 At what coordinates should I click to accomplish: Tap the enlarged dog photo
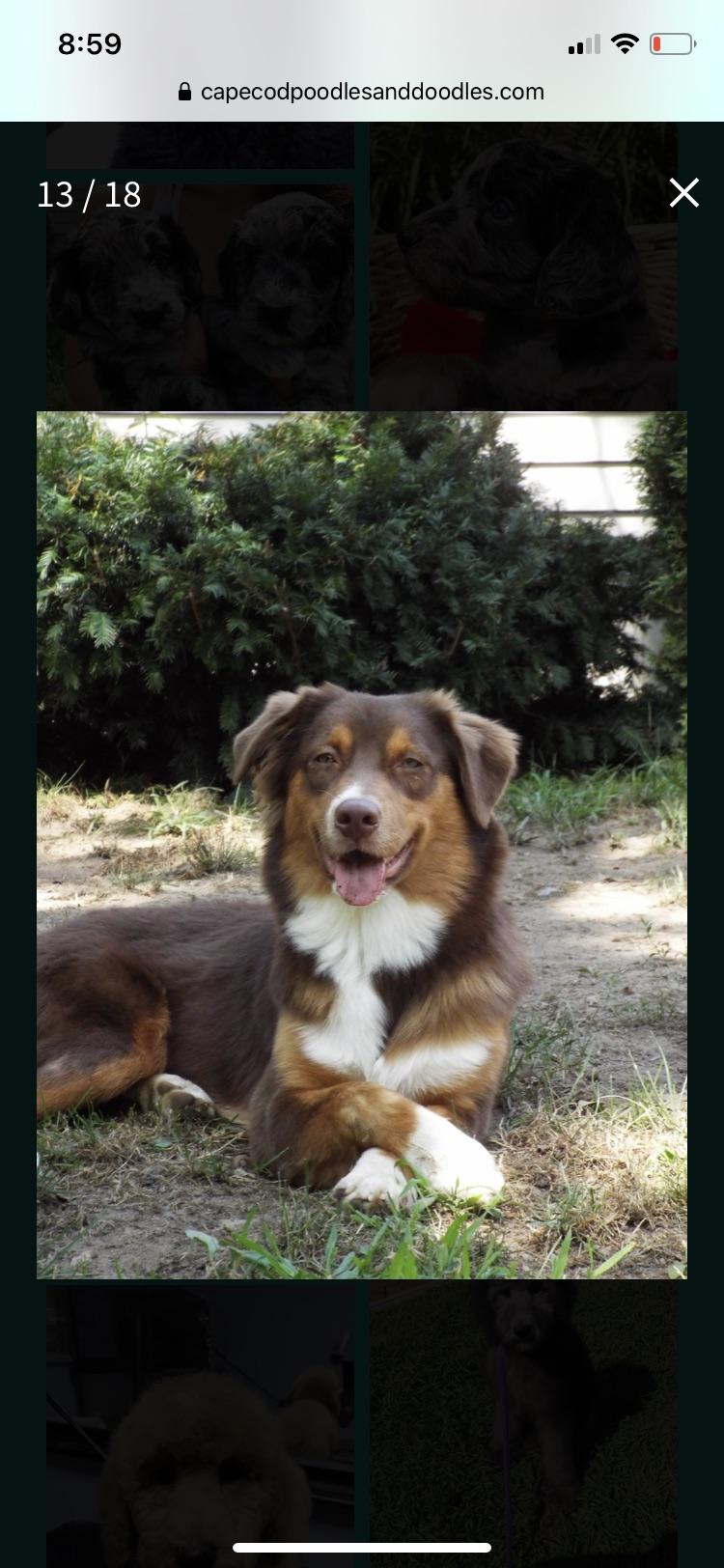point(362,845)
